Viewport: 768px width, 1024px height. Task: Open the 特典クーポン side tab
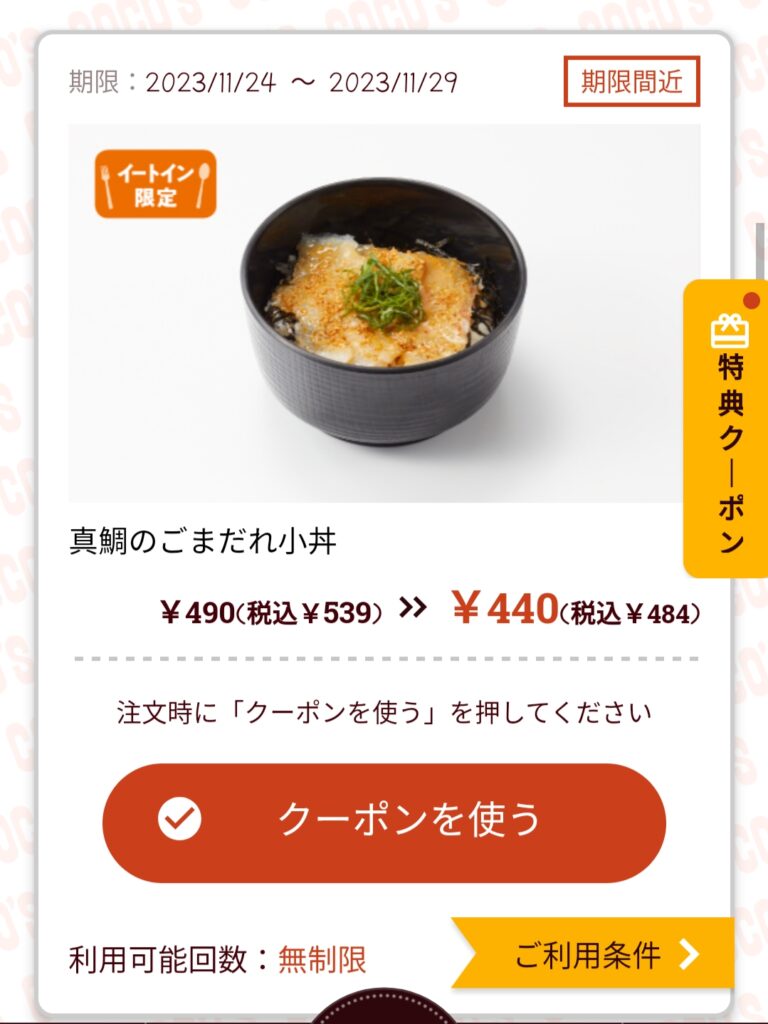728,430
